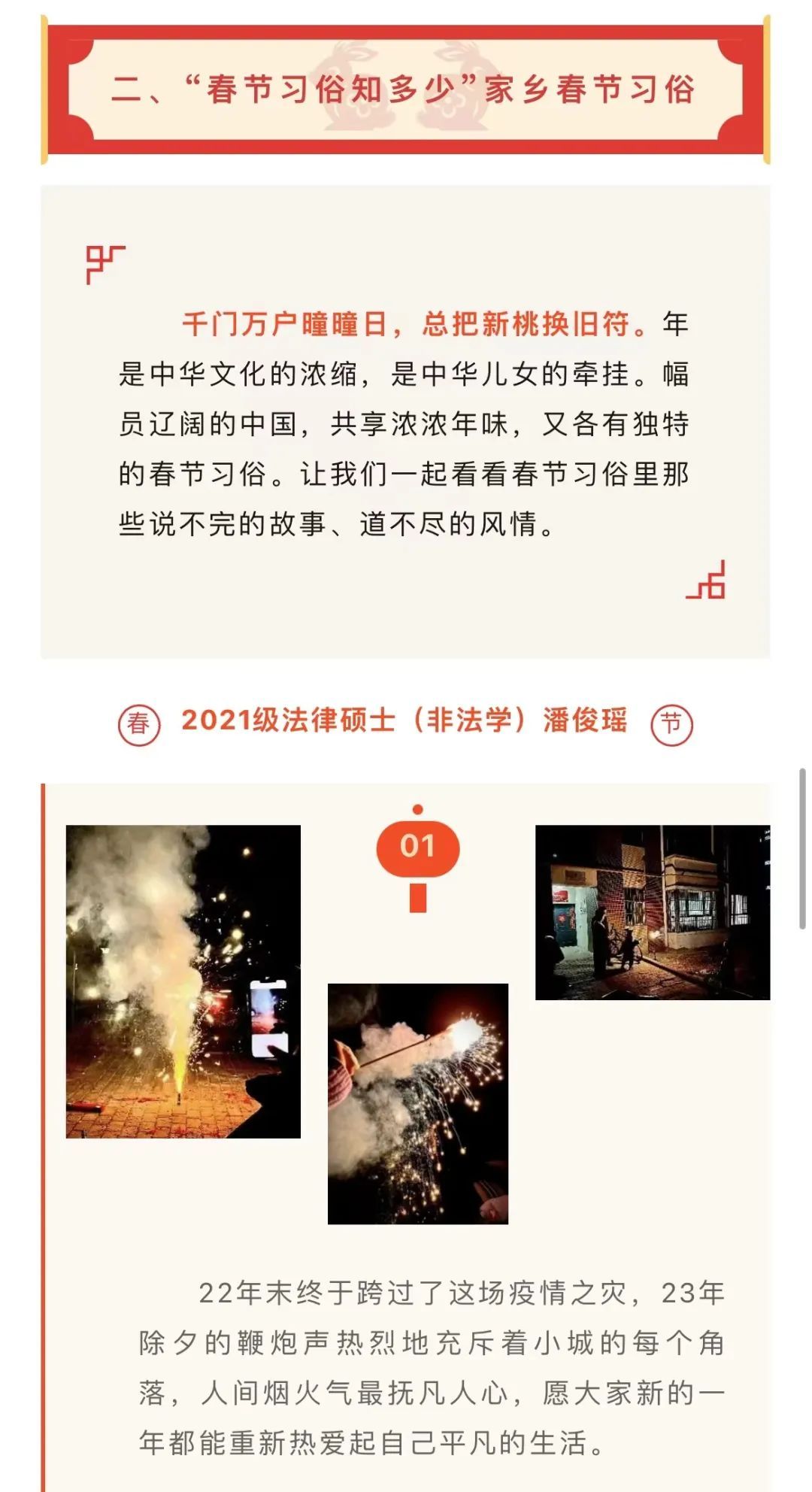This screenshot has height=1492, width=812.
Task: Open the firework fountain with smoke photo
Action: coord(183,981)
